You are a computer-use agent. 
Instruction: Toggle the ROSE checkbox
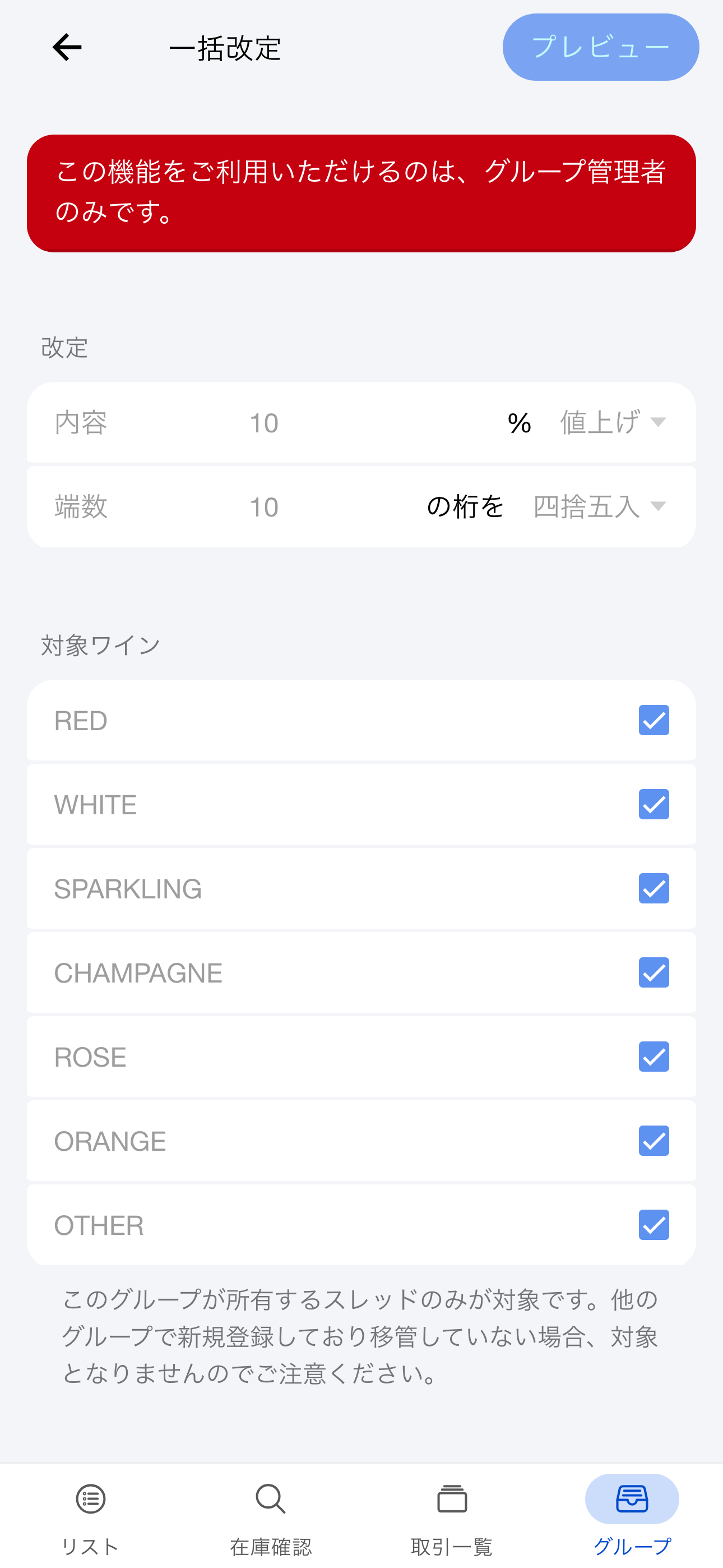[653, 1057]
